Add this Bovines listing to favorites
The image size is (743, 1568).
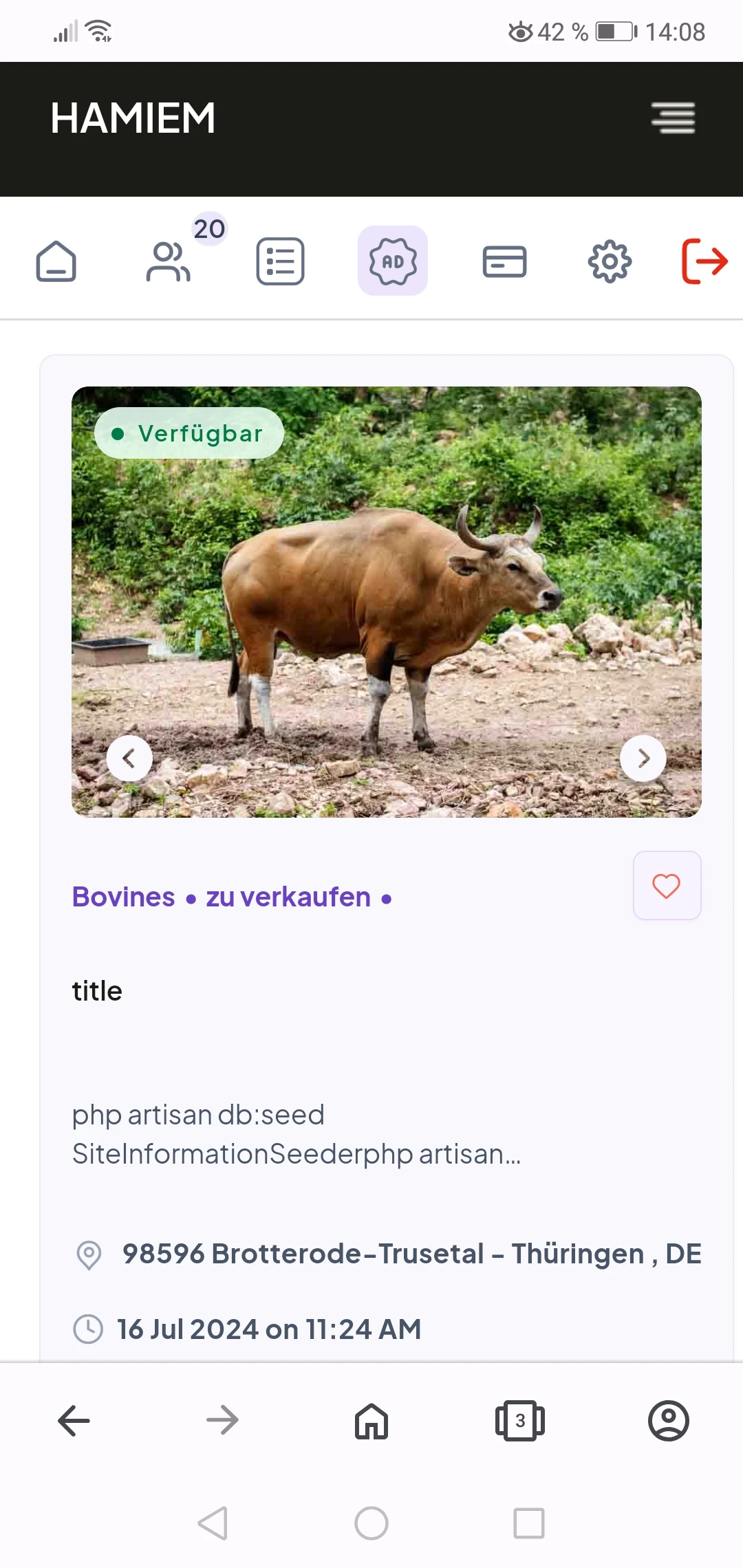pyautogui.click(x=667, y=886)
